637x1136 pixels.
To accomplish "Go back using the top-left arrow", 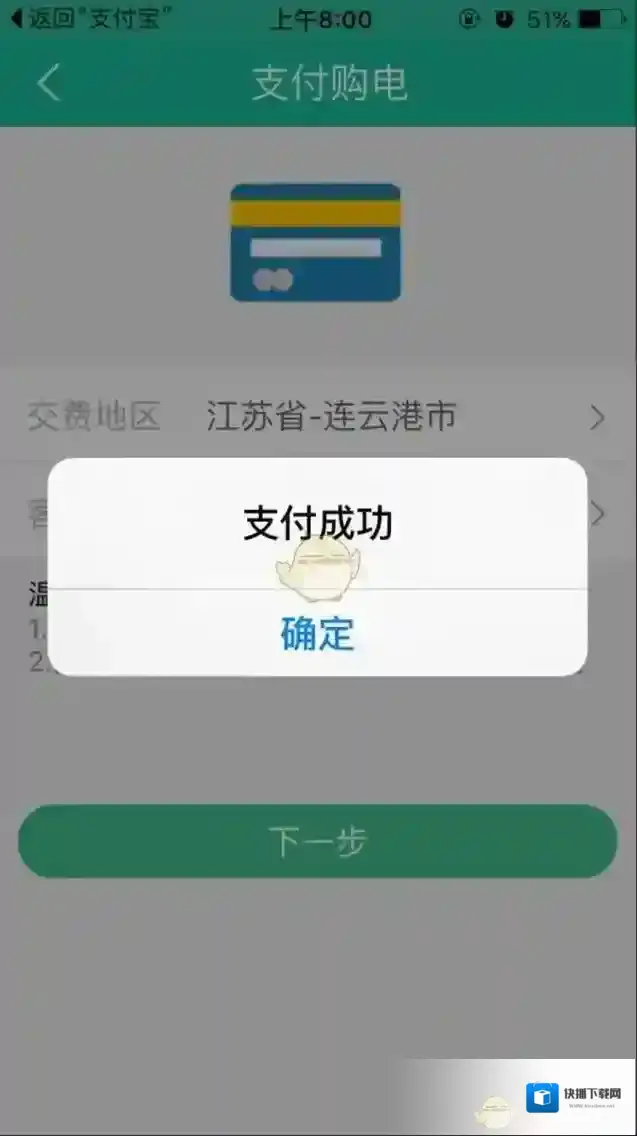I will click(x=48, y=83).
